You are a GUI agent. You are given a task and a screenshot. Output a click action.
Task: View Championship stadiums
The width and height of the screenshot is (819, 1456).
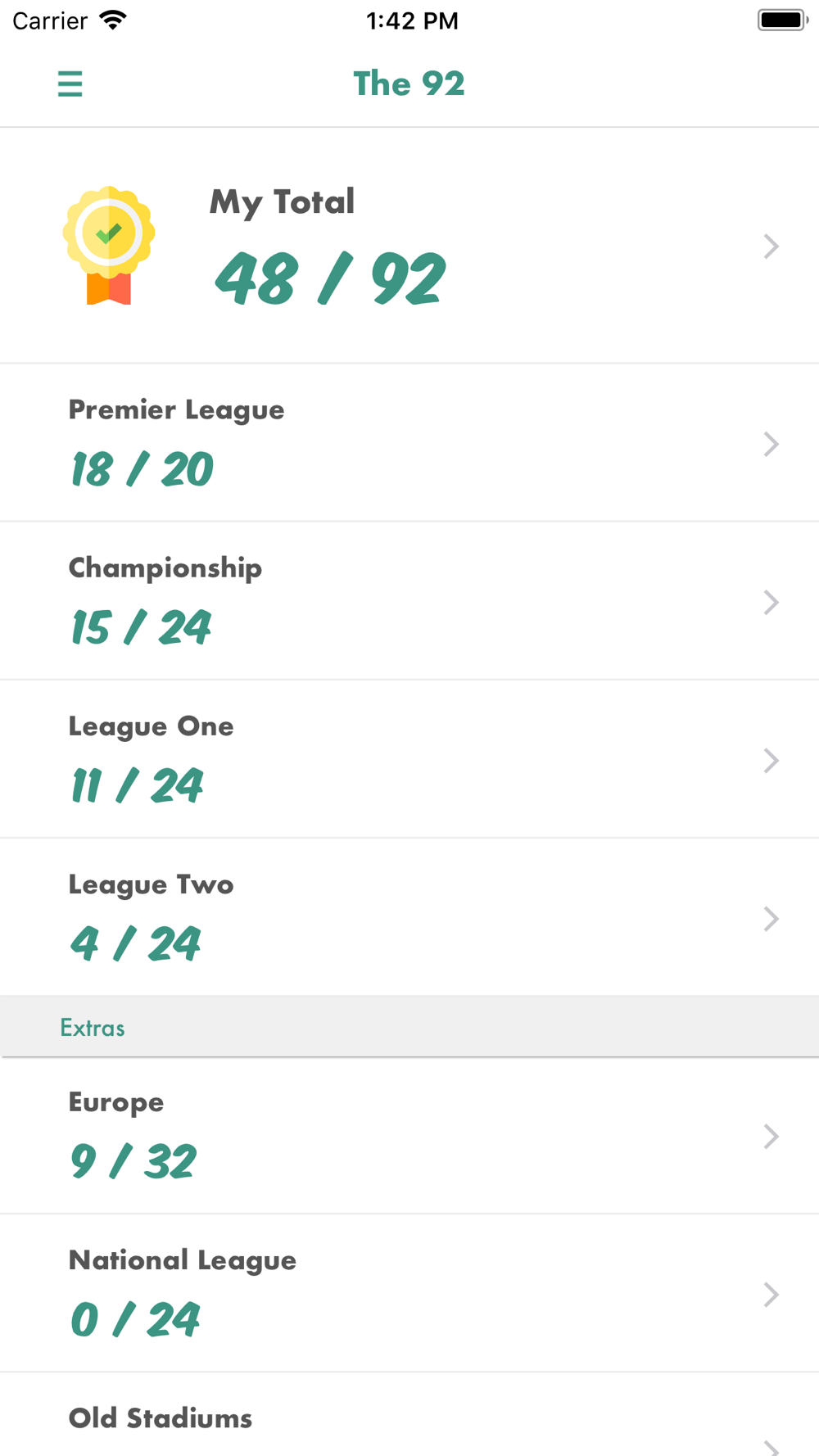coord(409,601)
